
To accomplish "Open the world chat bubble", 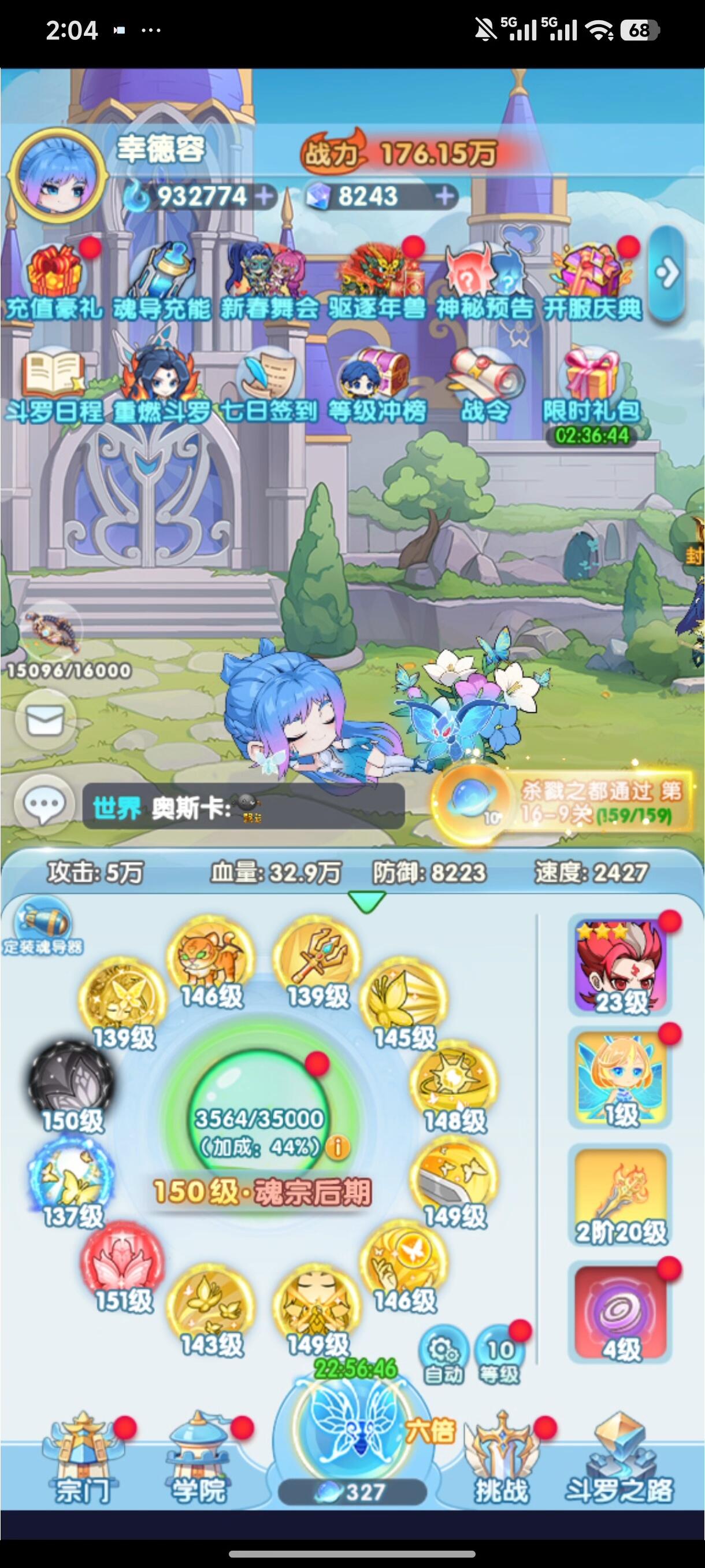I will pyautogui.click(x=44, y=805).
